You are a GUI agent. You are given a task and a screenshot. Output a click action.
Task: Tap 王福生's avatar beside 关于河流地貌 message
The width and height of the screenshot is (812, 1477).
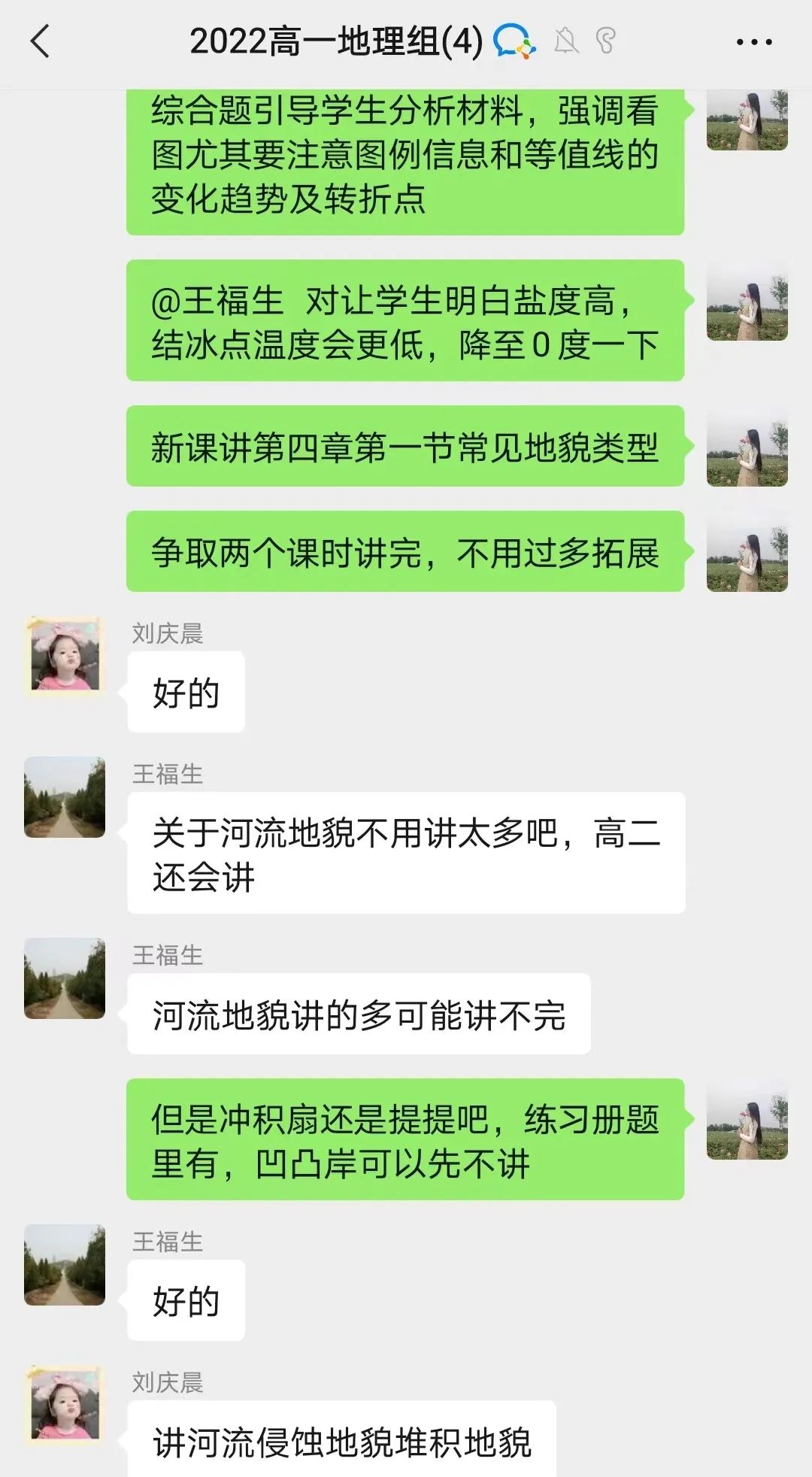coord(65,797)
